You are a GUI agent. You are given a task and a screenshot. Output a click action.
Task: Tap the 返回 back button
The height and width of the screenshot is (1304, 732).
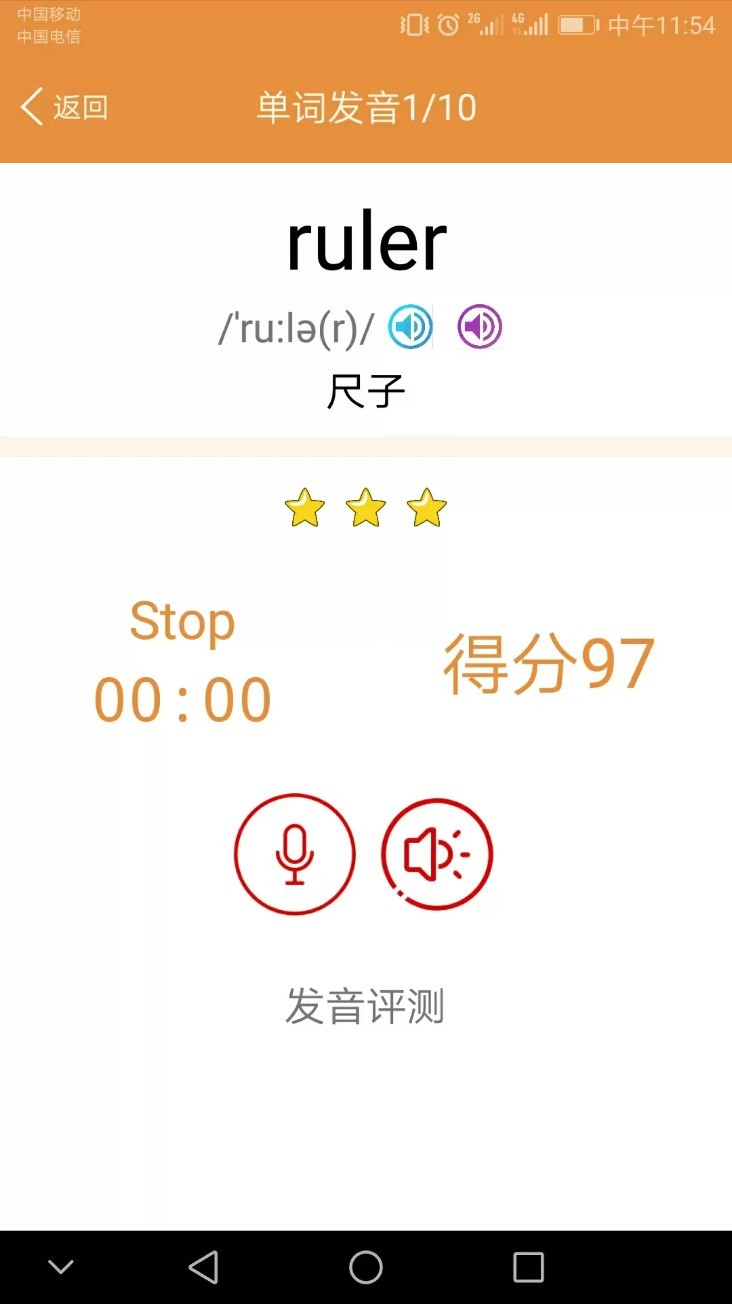tap(63, 107)
